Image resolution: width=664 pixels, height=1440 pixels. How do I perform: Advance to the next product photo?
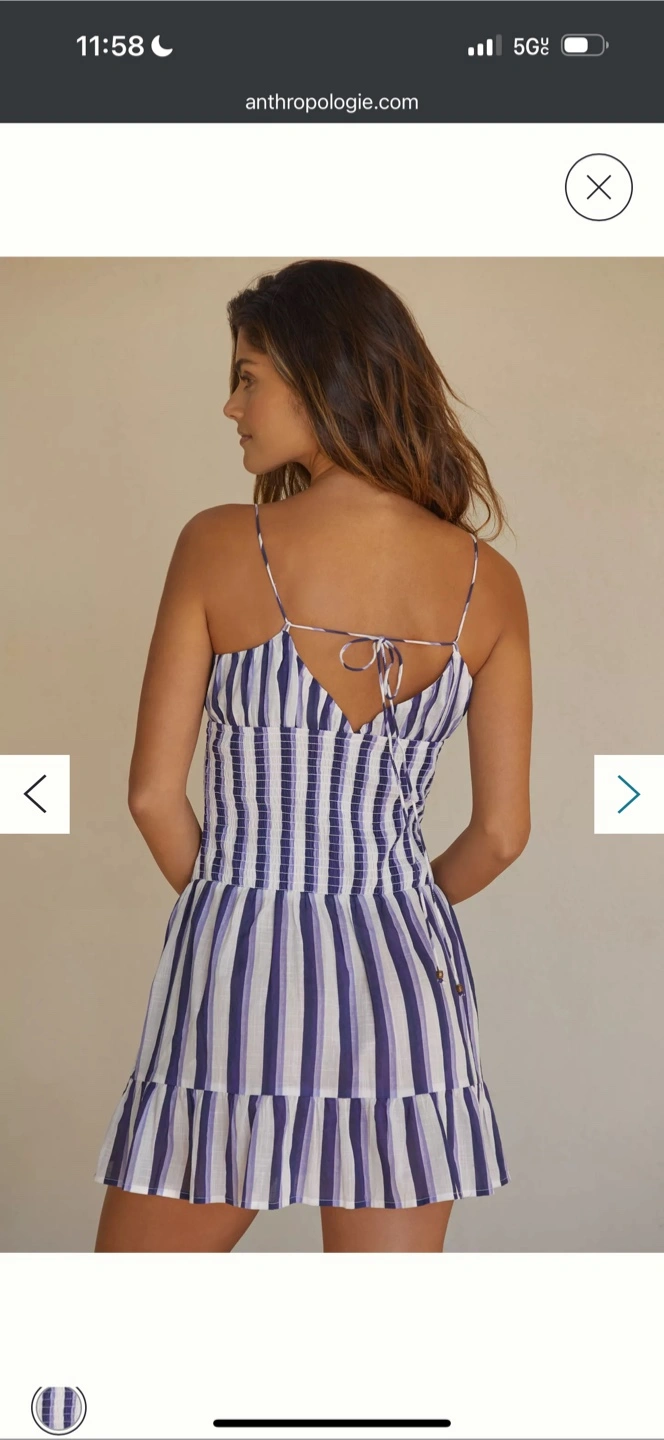[x=629, y=794]
